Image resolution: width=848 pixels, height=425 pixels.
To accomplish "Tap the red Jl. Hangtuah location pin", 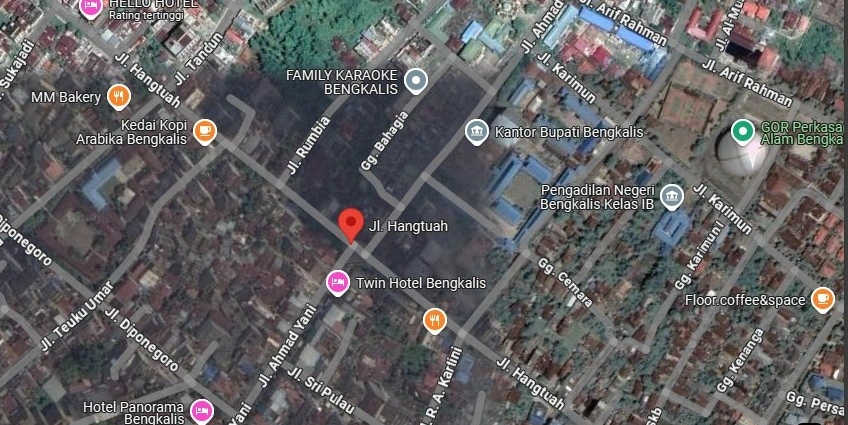I will [350, 224].
